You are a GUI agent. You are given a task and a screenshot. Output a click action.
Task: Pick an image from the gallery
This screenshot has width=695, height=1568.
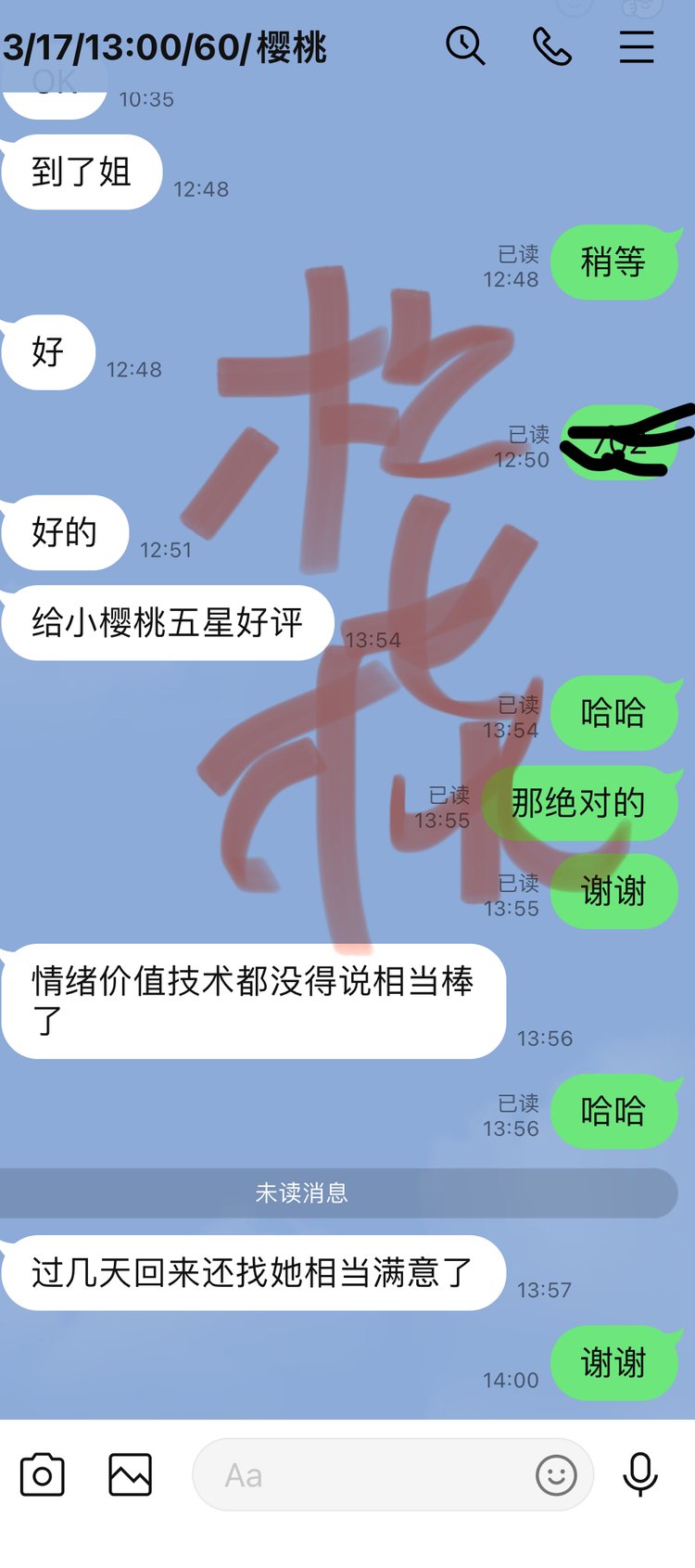click(130, 1474)
